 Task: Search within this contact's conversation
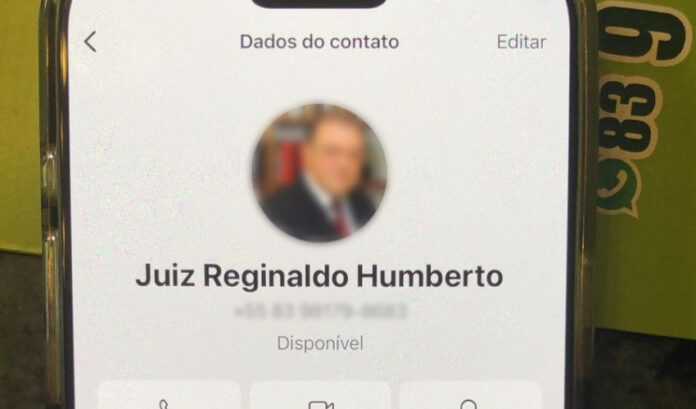click(470, 399)
